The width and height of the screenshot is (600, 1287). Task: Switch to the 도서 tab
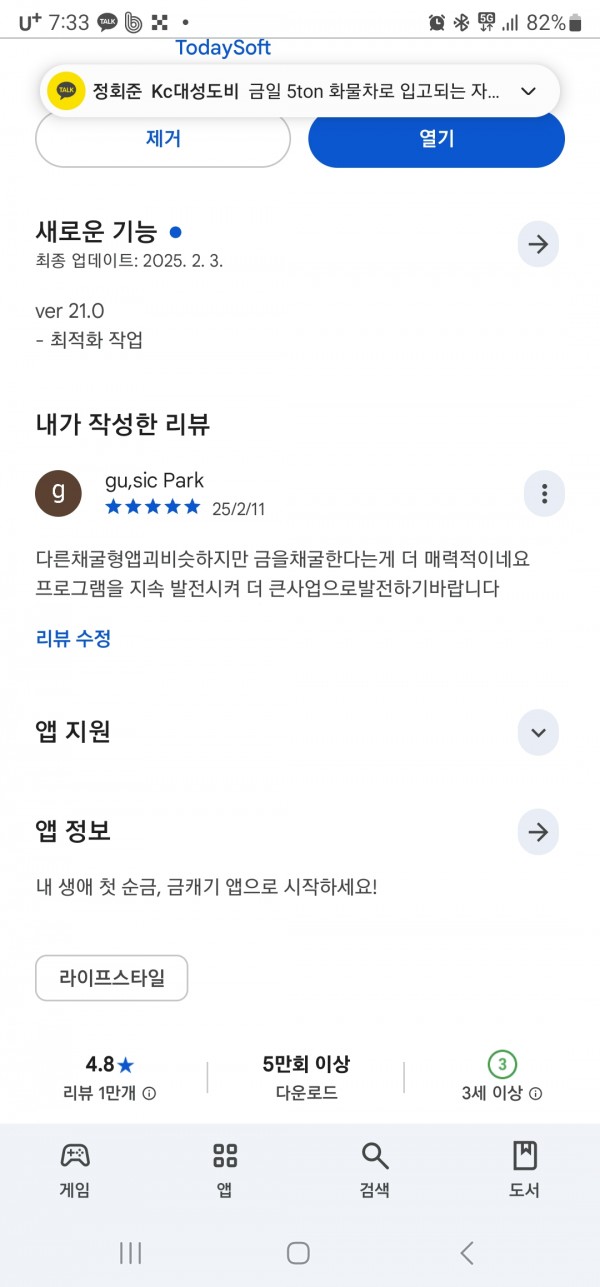click(525, 1169)
